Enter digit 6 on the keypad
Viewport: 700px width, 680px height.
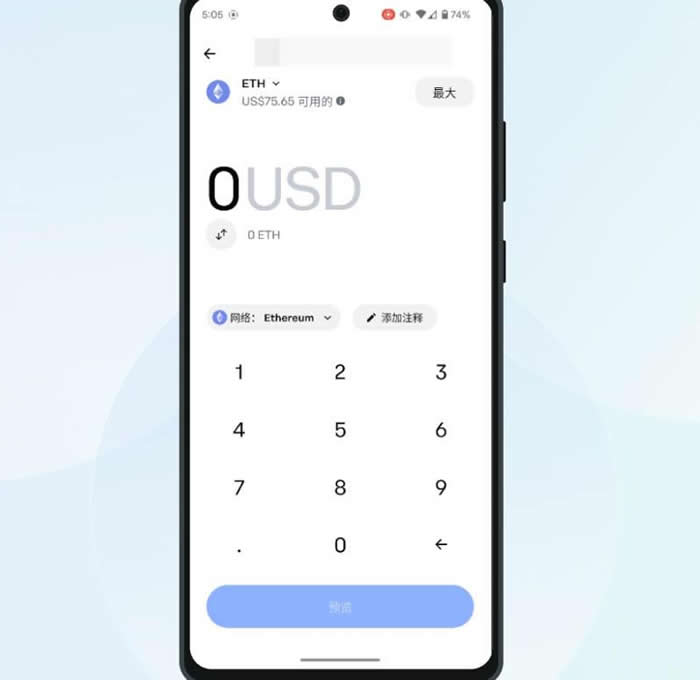pyautogui.click(x=441, y=430)
